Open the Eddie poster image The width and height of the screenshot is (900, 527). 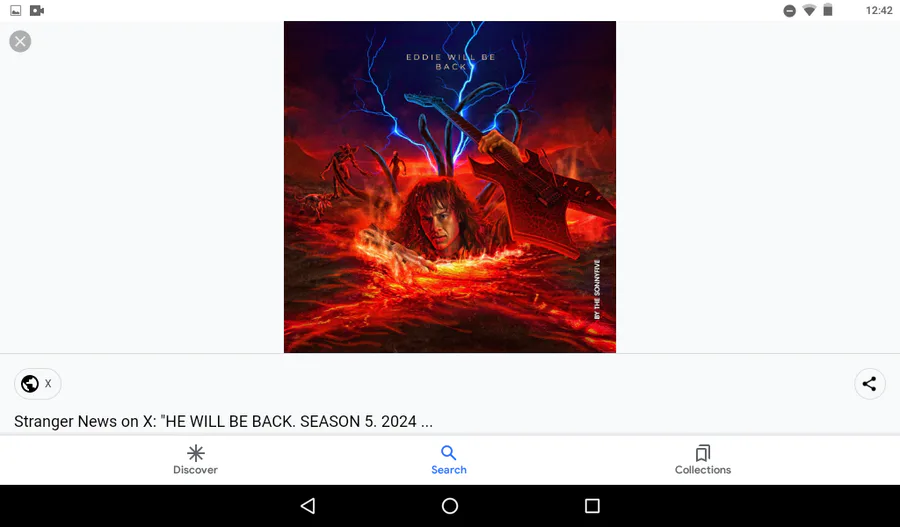click(x=450, y=187)
